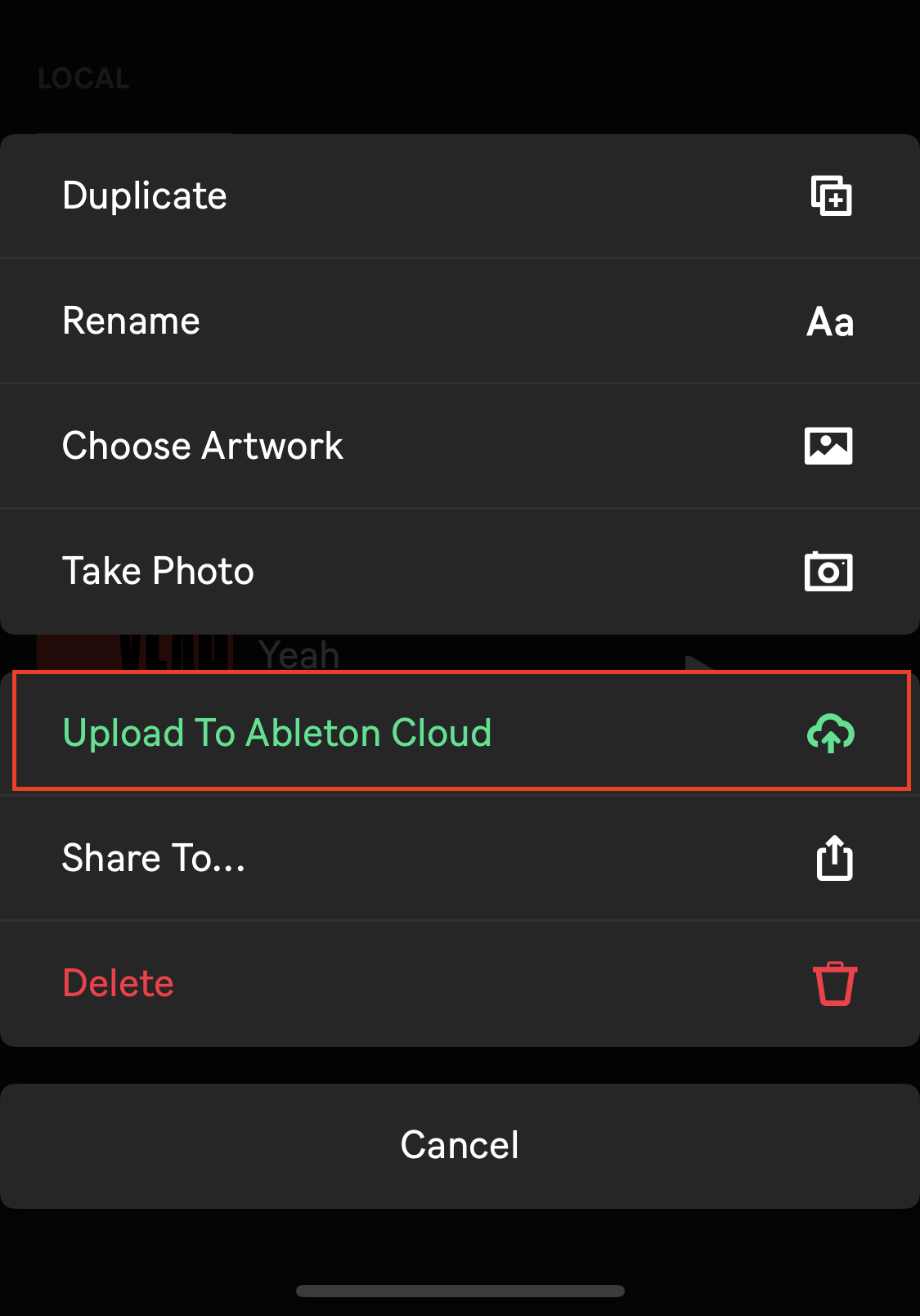This screenshot has width=920, height=1316.
Task: Tap the home indicator bar at bottom
Action: click(x=460, y=1289)
